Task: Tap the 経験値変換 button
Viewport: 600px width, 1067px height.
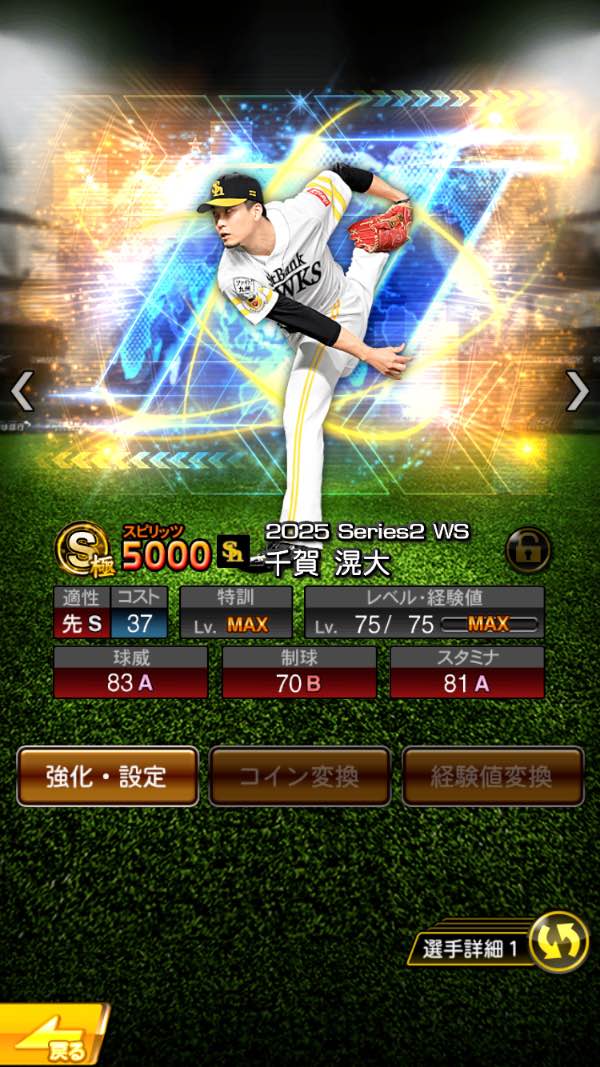Action: [492, 776]
